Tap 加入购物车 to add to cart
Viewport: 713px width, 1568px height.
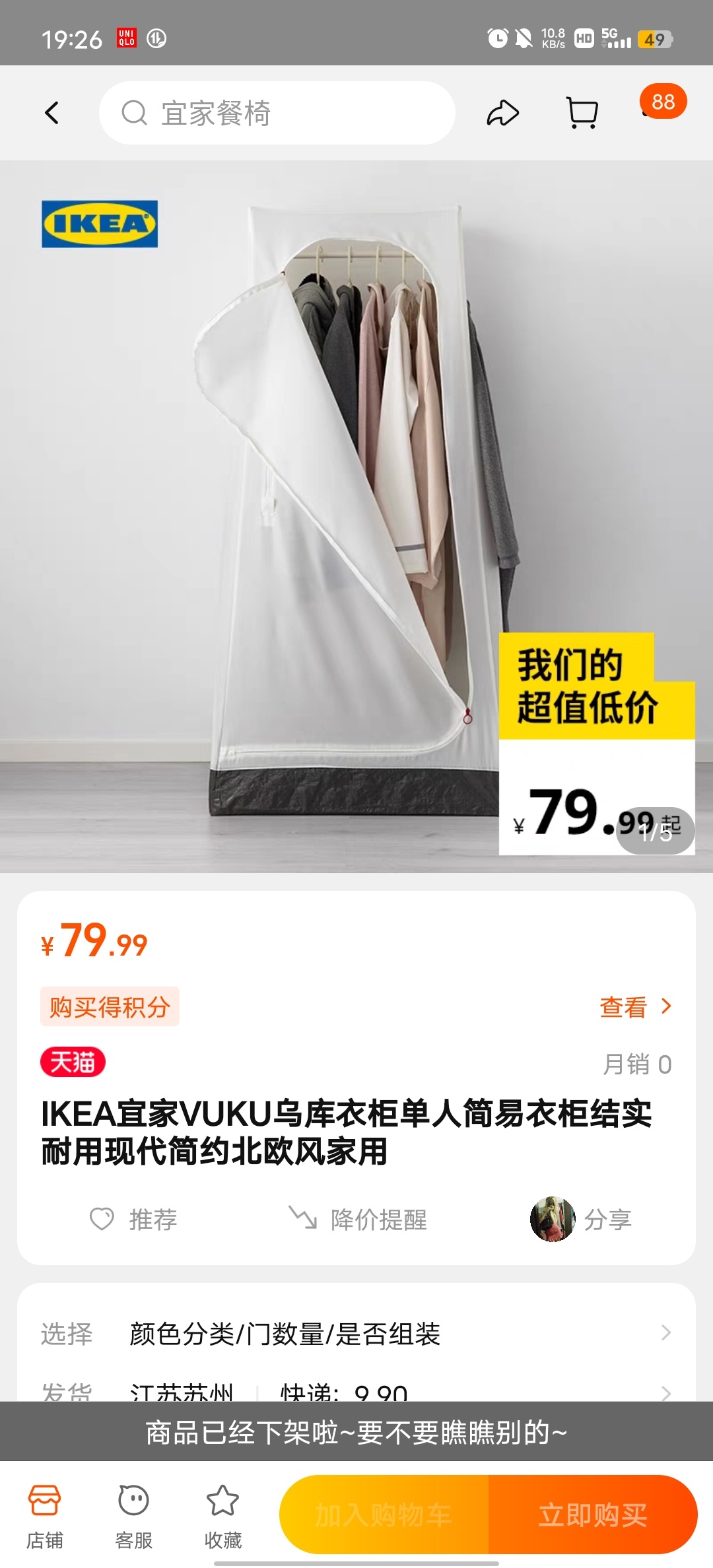point(384,1515)
